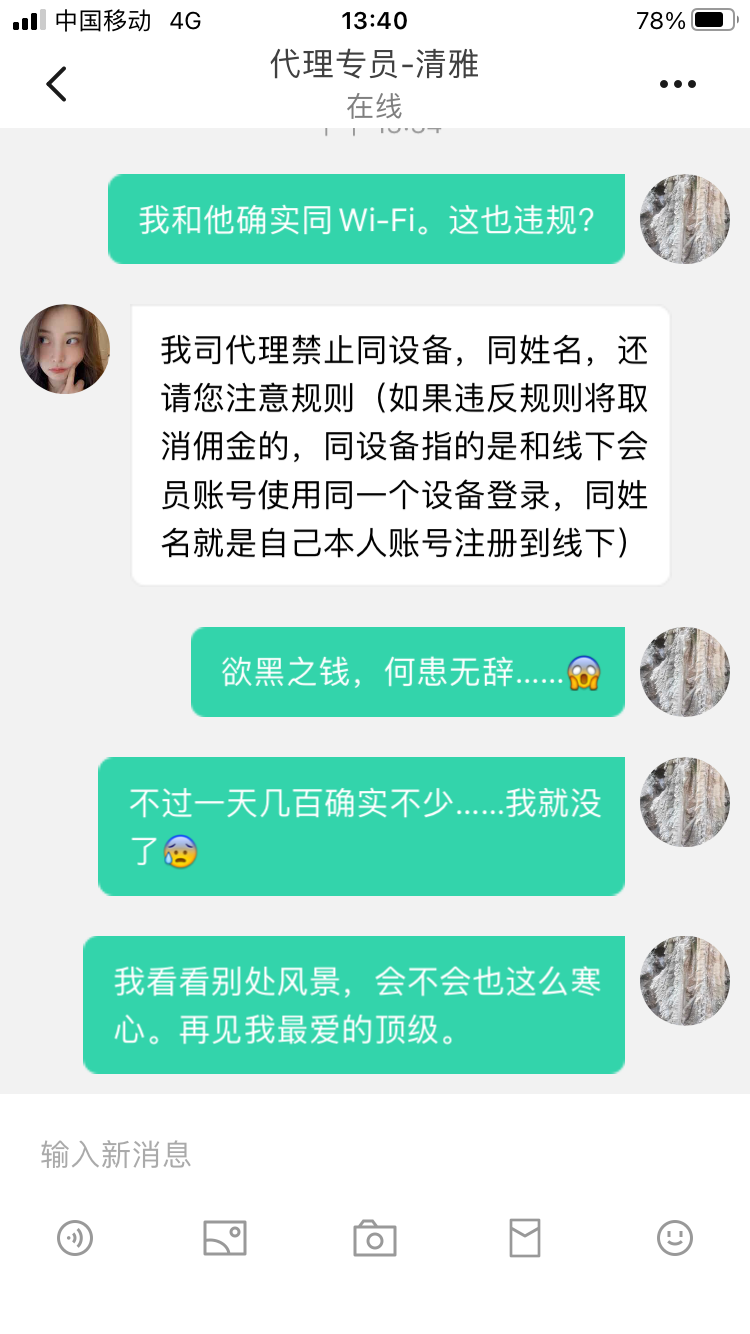This screenshot has height=1334, width=750.
Task: Open the envelope icon in the toolbar
Action: tap(525, 1238)
